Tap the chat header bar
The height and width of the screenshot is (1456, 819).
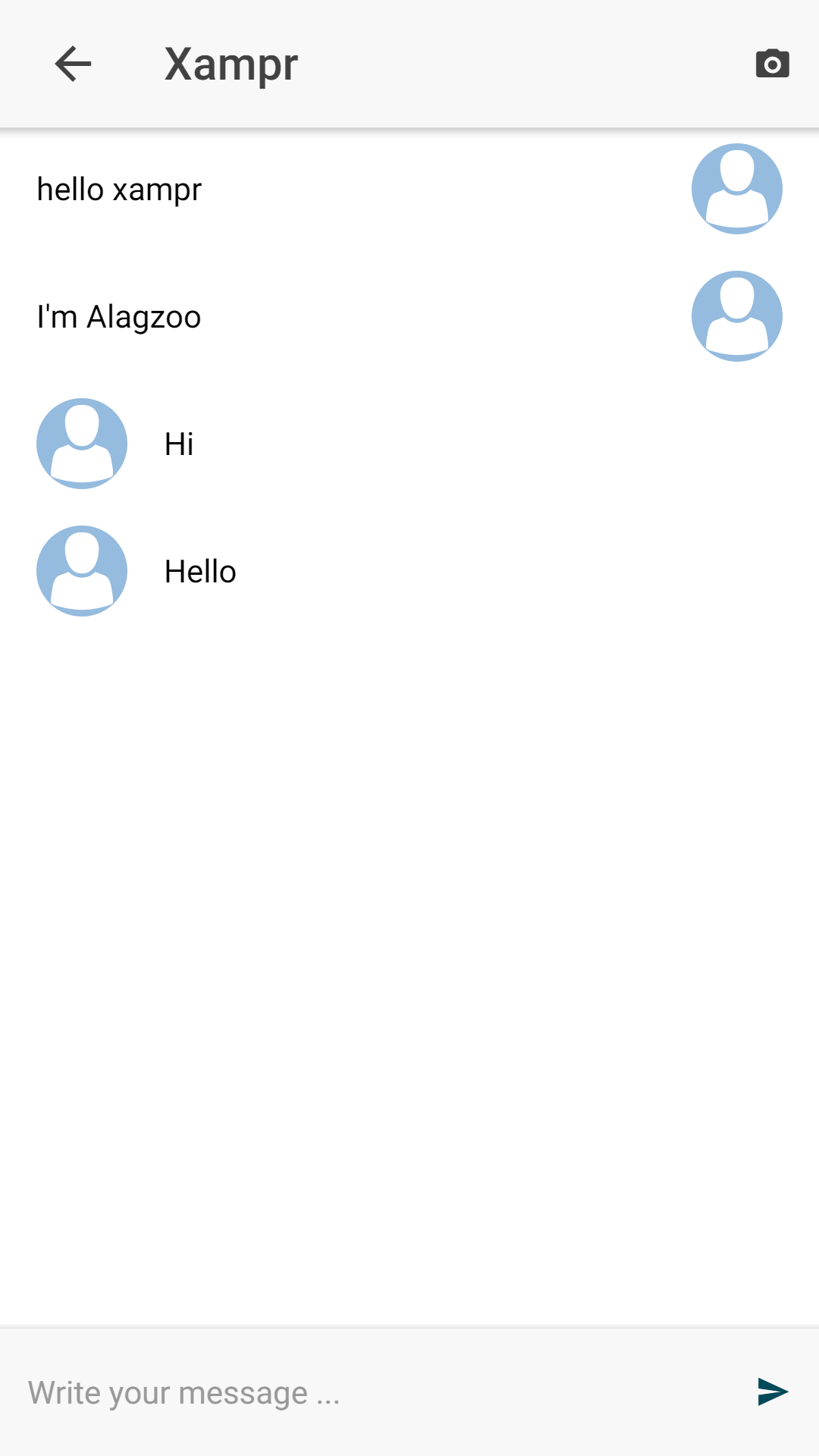[409, 64]
